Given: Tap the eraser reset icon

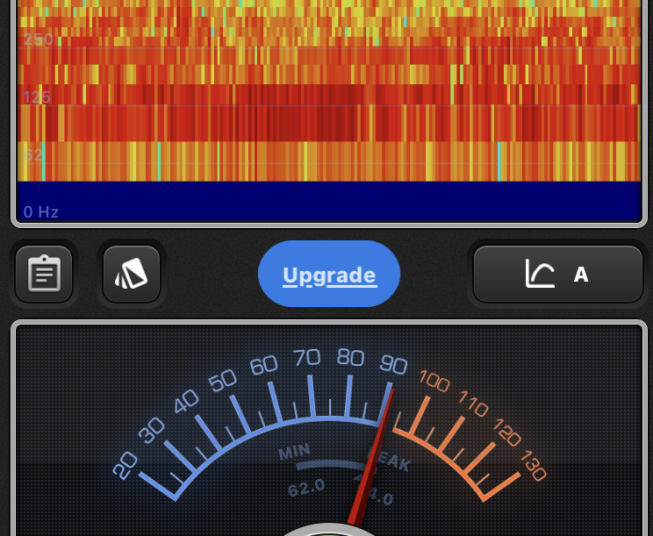Looking at the screenshot, I should click(x=131, y=274).
